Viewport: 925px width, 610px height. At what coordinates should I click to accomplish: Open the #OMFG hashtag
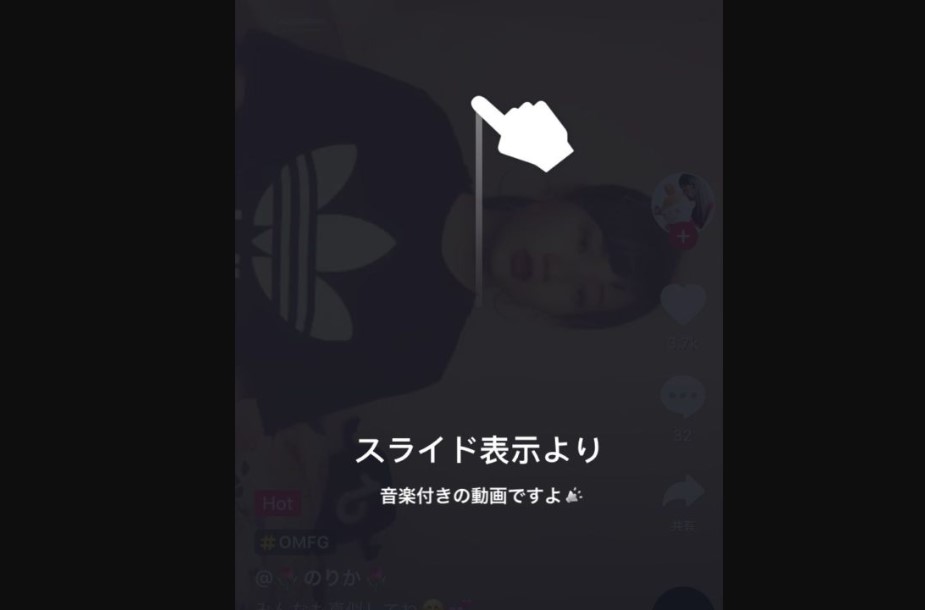tap(295, 542)
